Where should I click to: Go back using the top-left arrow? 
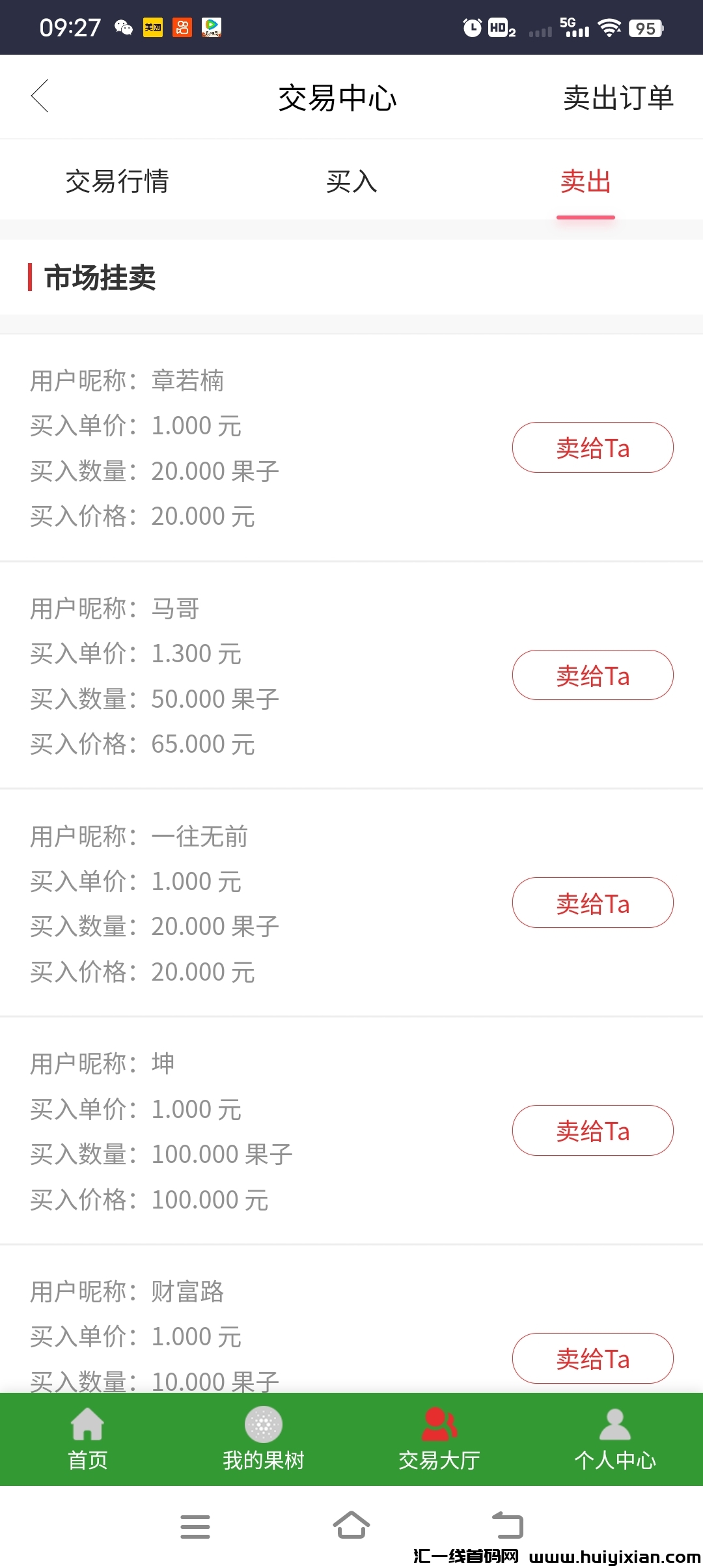[x=40, y=96]
